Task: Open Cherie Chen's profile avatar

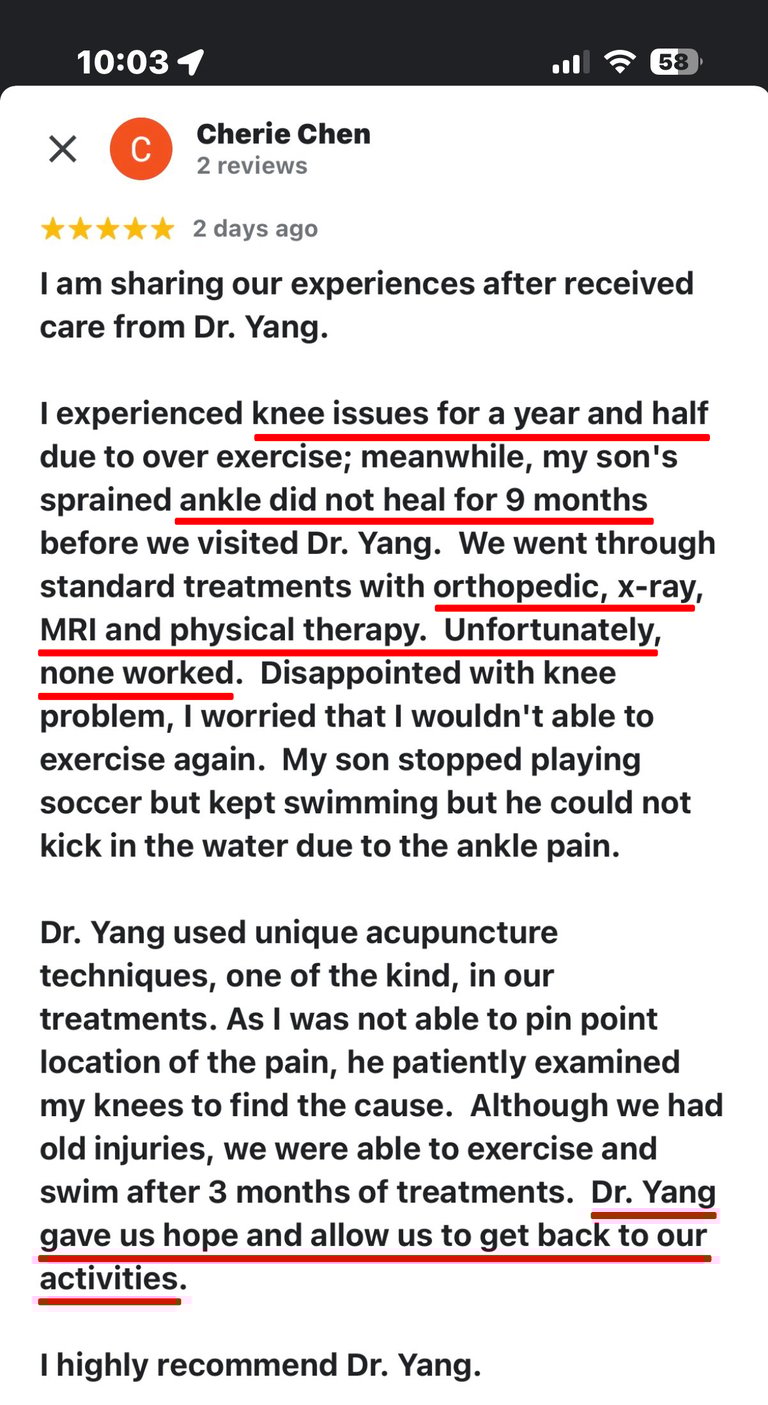Action: point(141,148)
